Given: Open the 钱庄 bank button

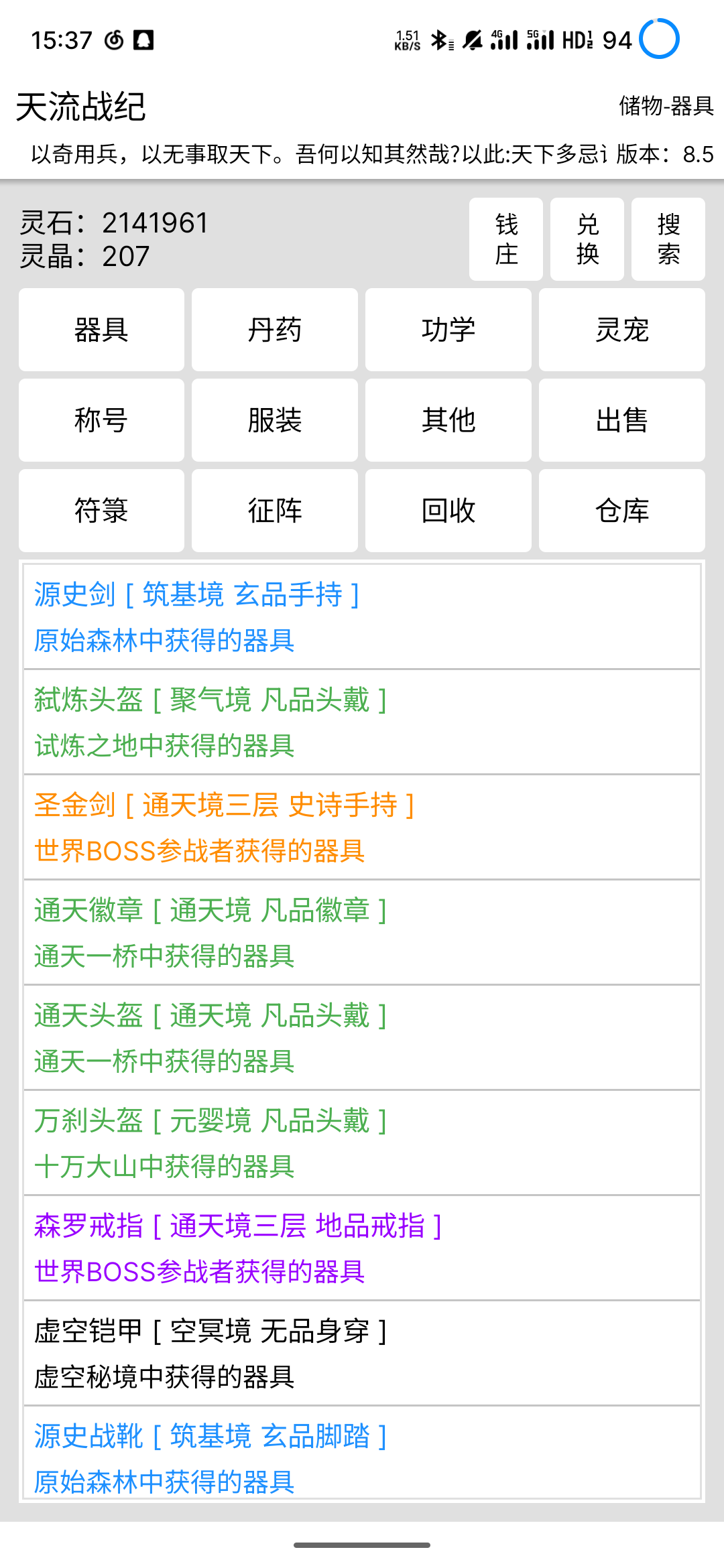Looking at the screenshot, I should tap(506, 239).
